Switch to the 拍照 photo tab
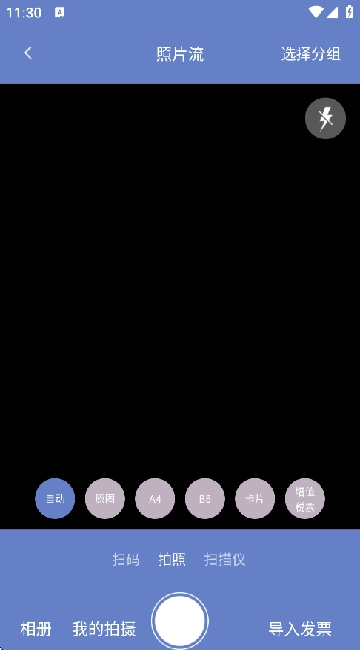The image size is (360, 650). pos(172,560)
